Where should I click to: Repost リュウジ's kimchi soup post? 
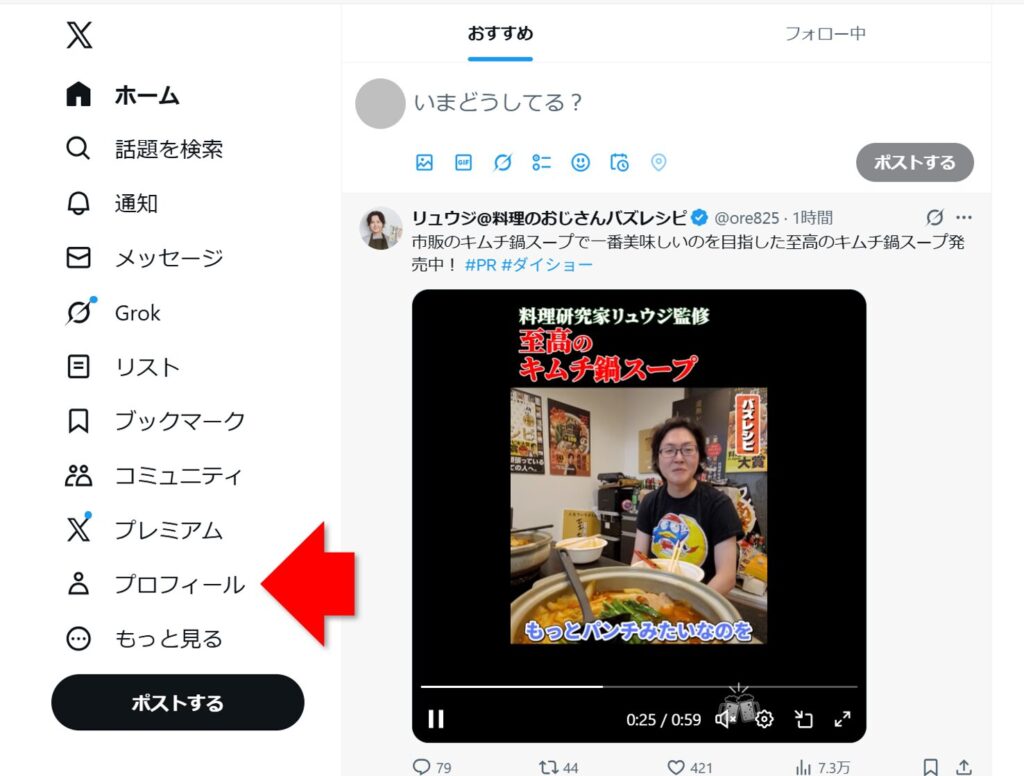[x=548, y=767]
